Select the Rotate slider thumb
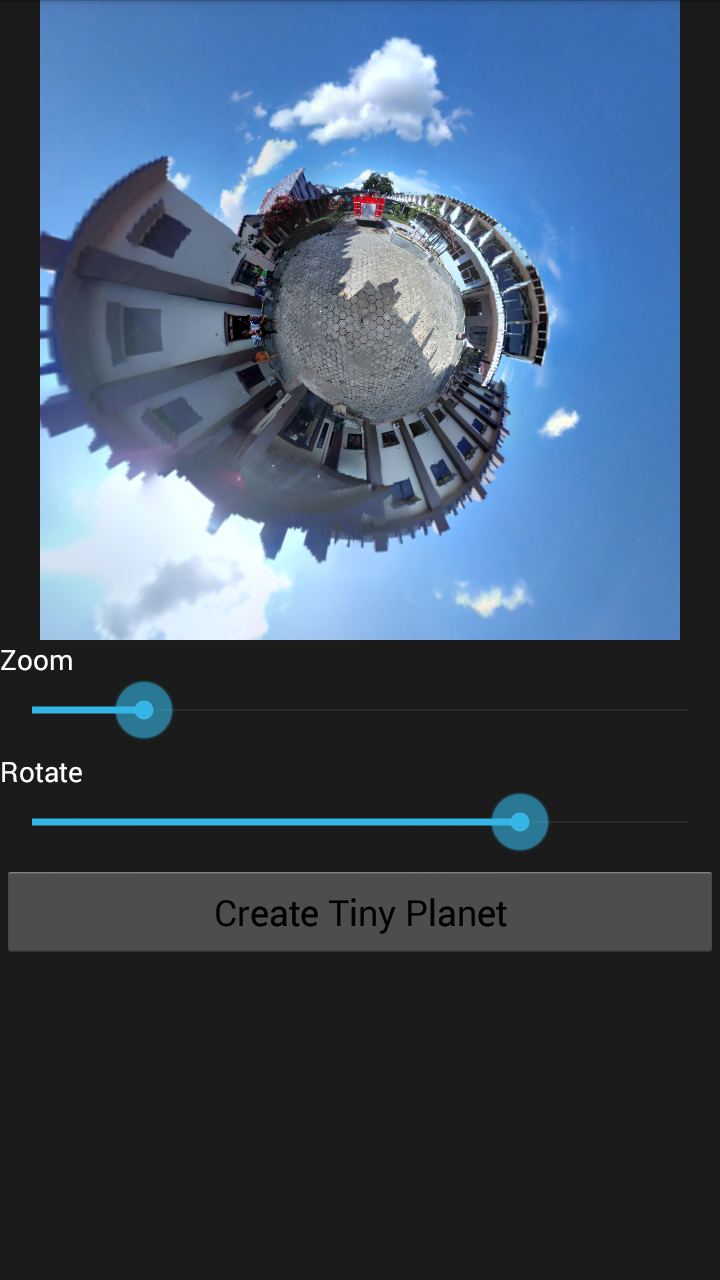This screenshot has height=1280, width=720. tap(519, 822)
